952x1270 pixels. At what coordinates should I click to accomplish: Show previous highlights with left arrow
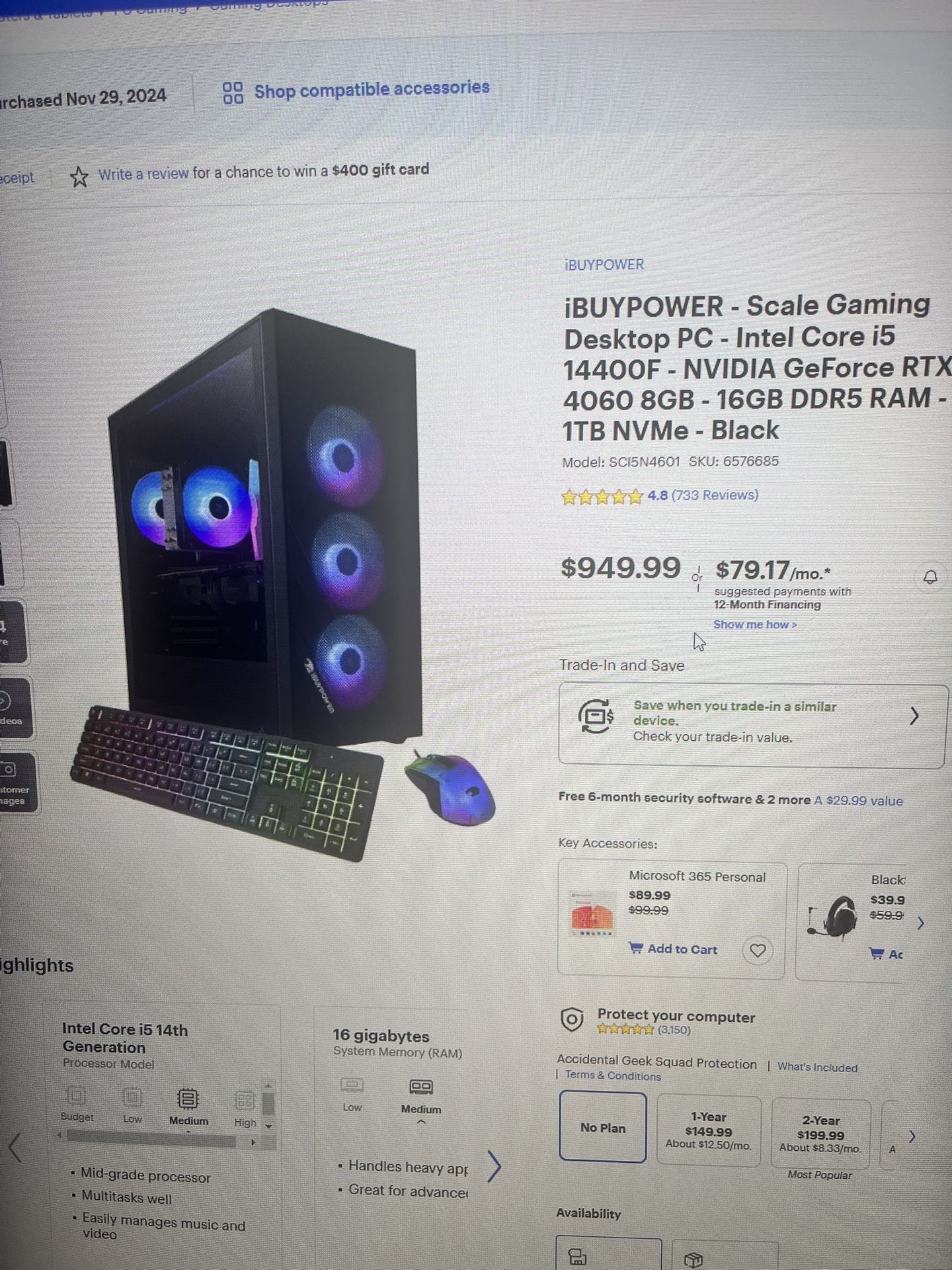click(15, 1148)
